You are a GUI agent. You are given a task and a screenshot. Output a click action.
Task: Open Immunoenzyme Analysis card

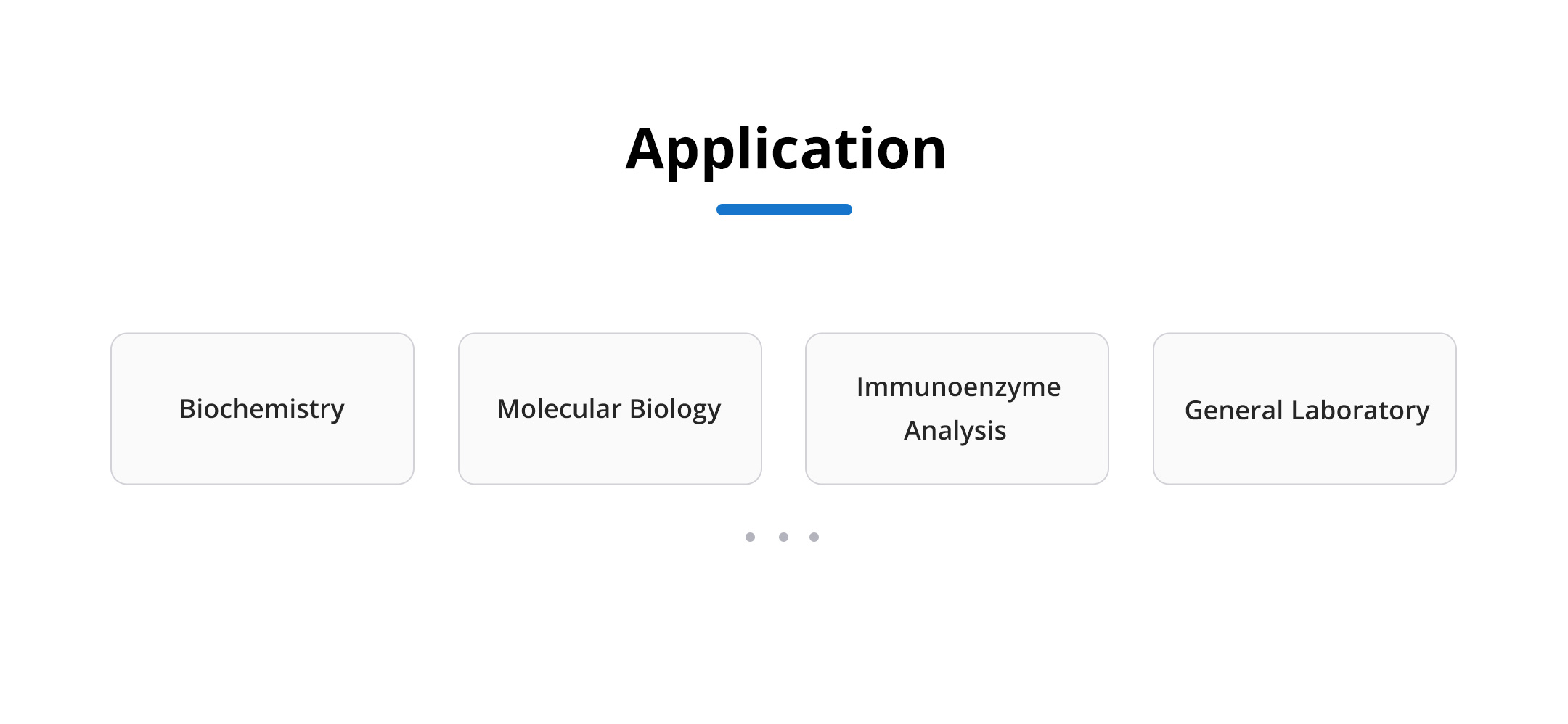(957, 408)
